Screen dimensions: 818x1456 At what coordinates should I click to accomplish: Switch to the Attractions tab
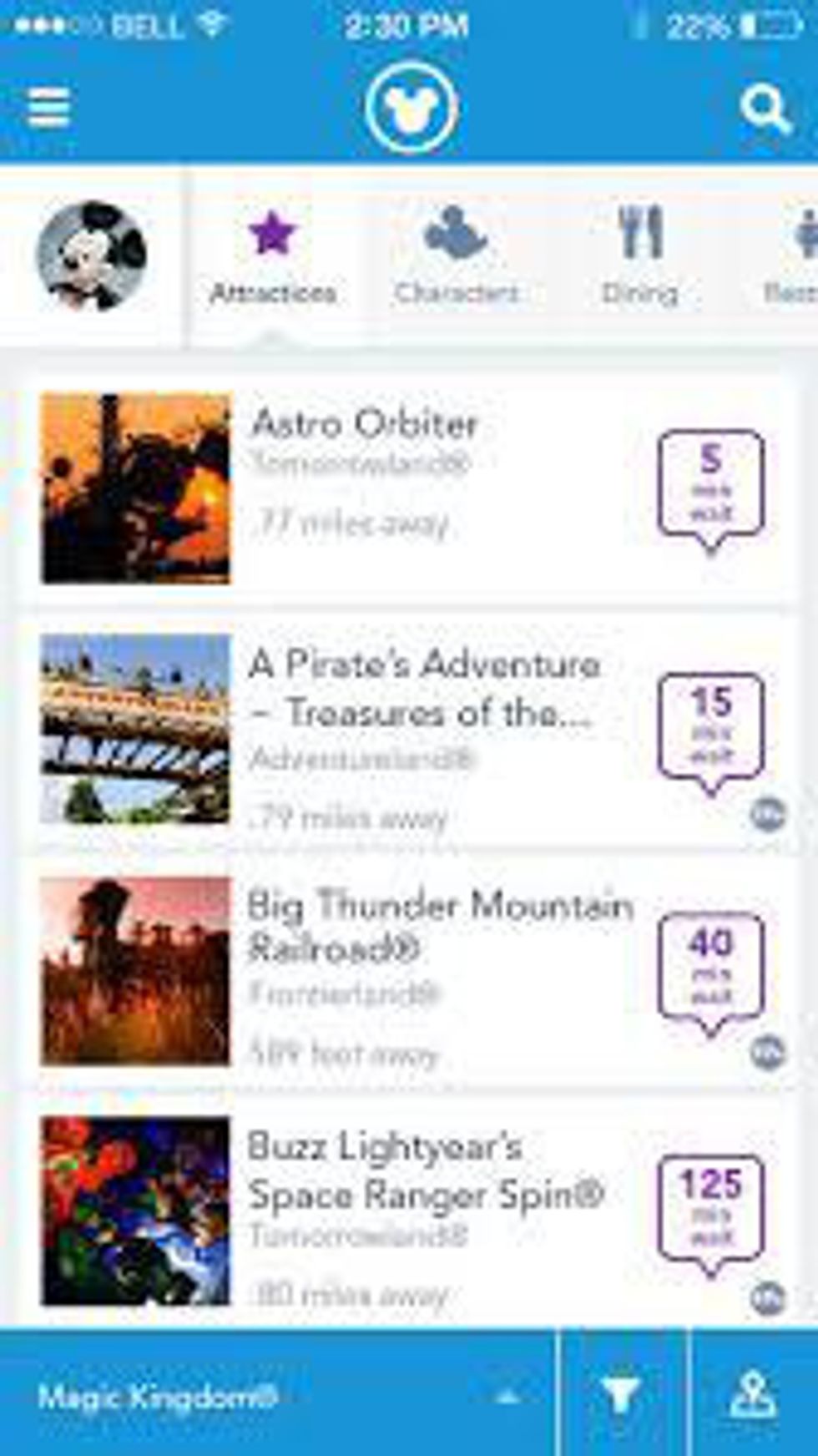[x=273, y=256]
